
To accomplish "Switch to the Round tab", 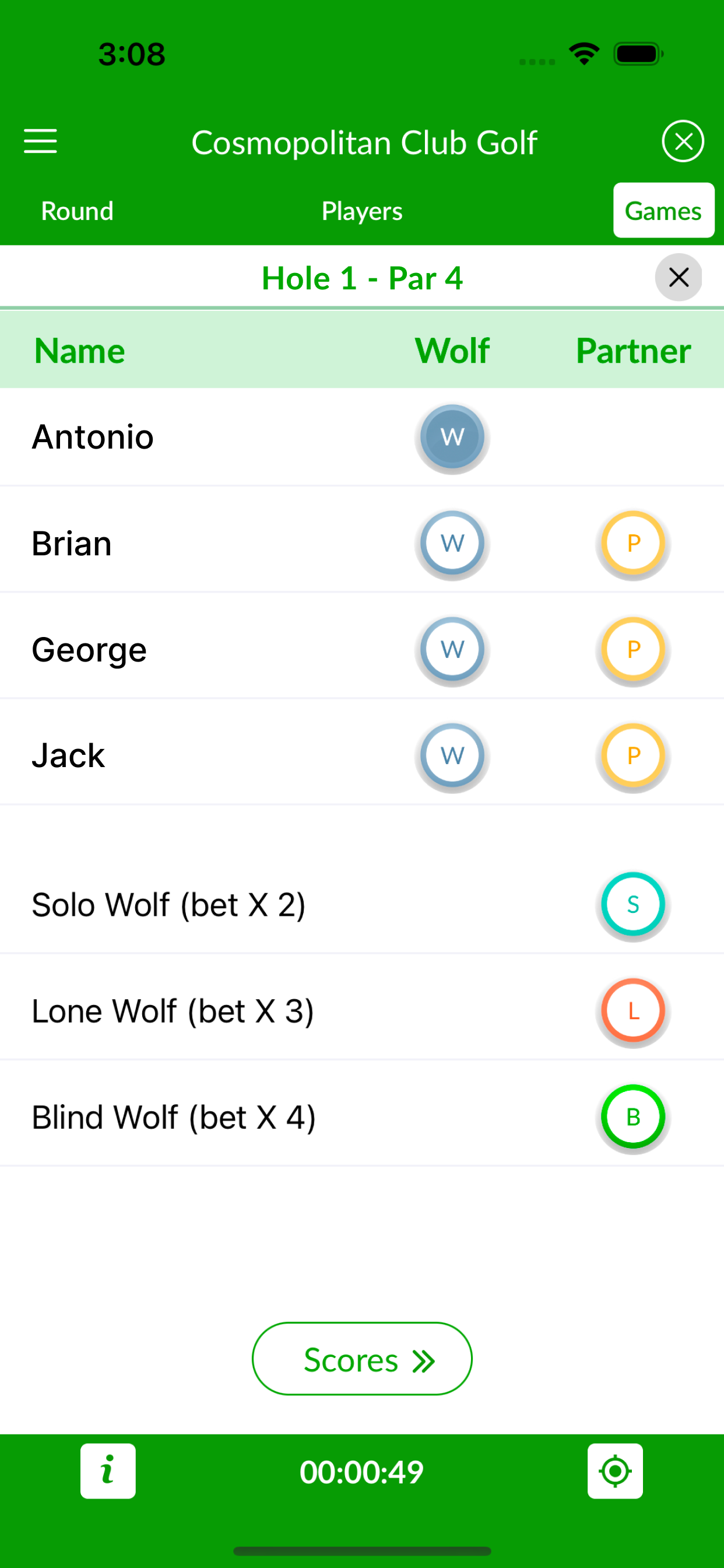I will 78,211.
